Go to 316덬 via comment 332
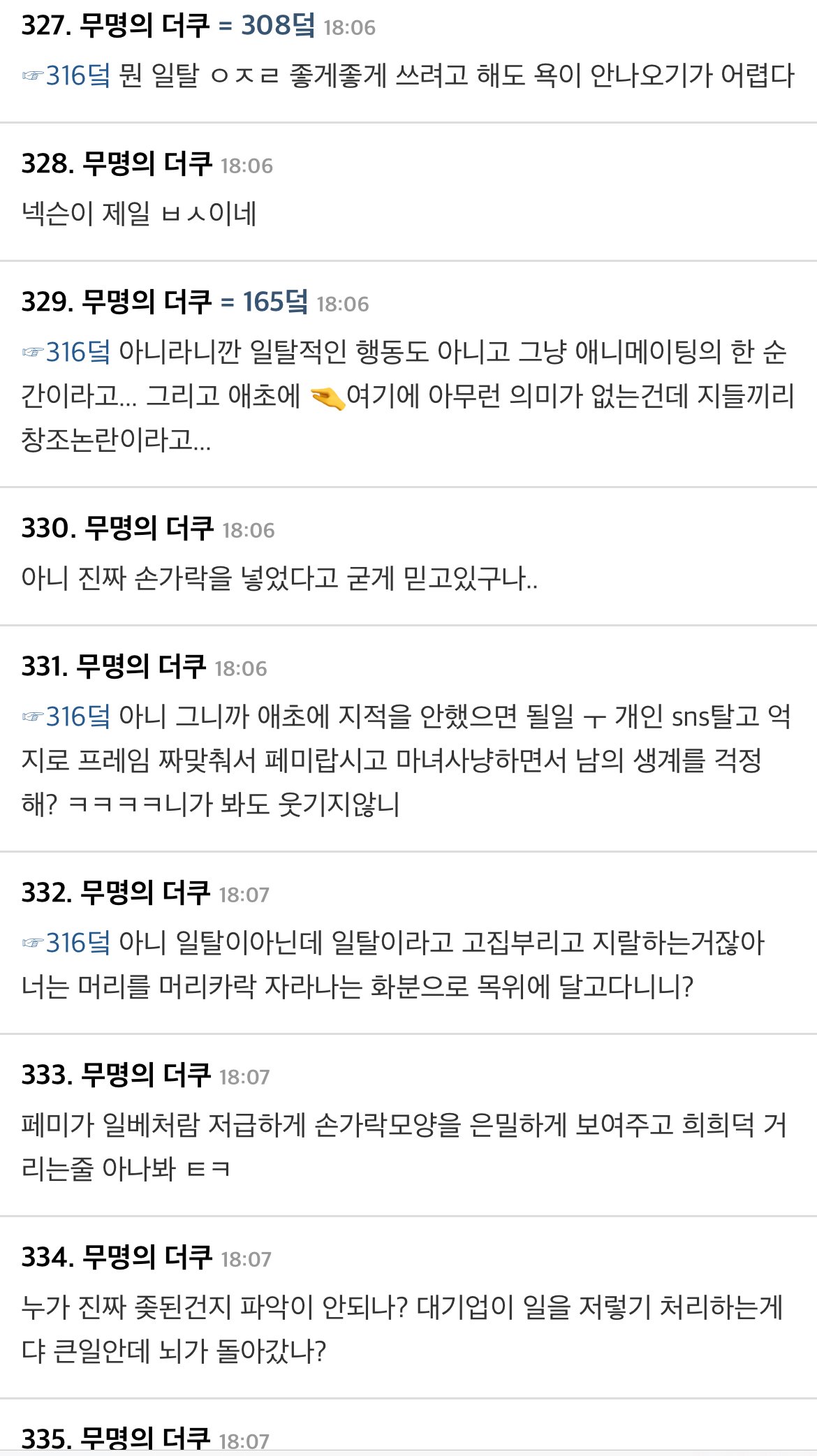 point(77,943)
